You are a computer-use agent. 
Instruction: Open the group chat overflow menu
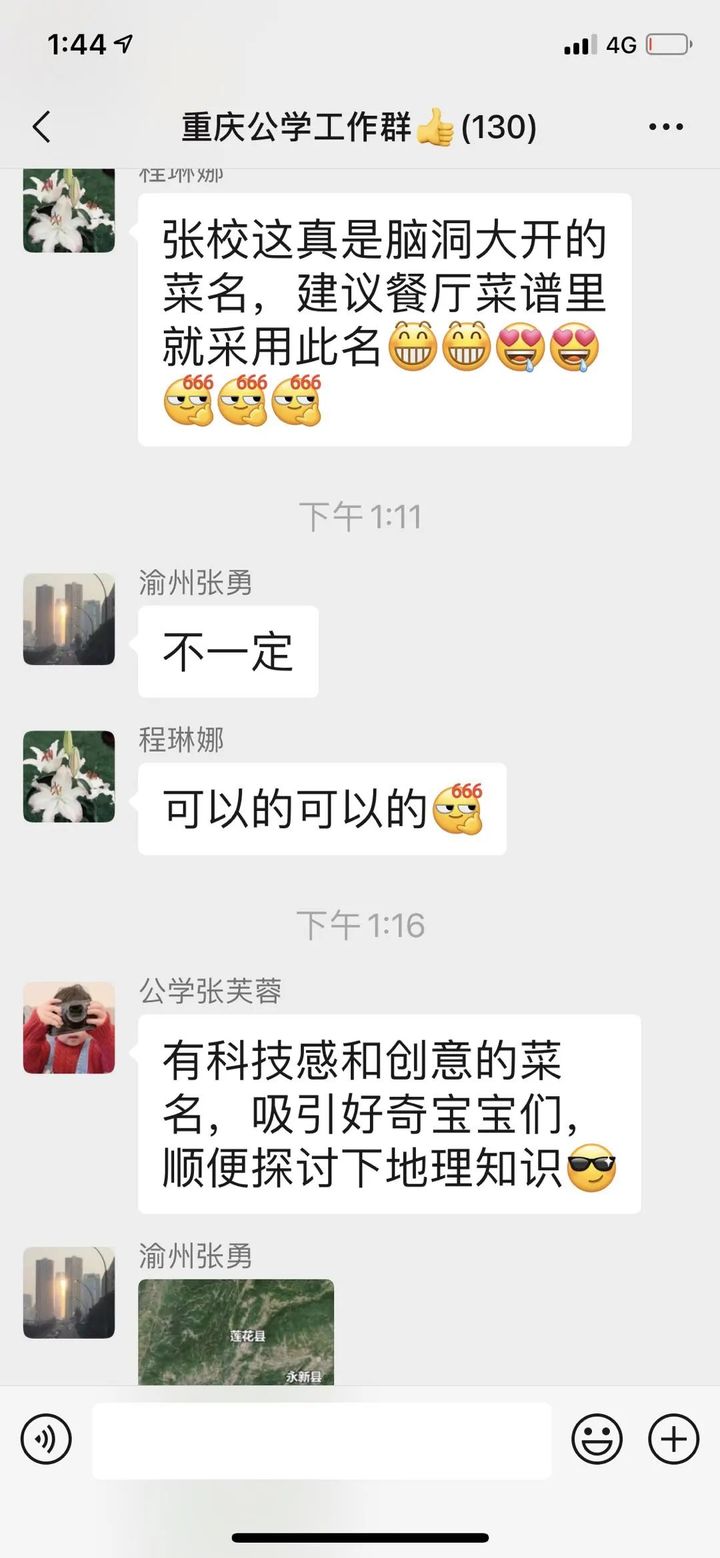[x=665, y=128]
